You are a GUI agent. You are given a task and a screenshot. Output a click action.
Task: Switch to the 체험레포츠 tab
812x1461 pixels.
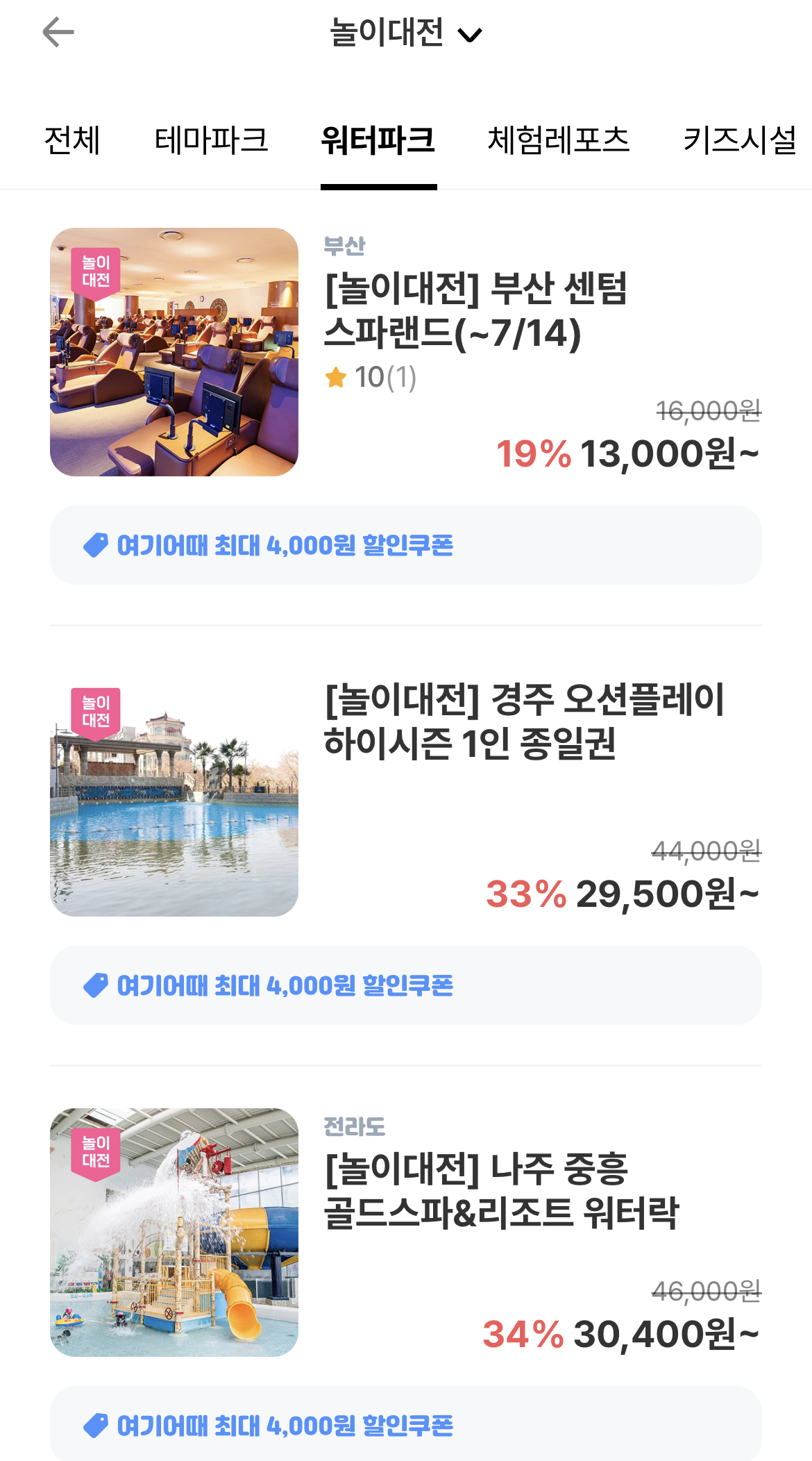click(559, 141)
